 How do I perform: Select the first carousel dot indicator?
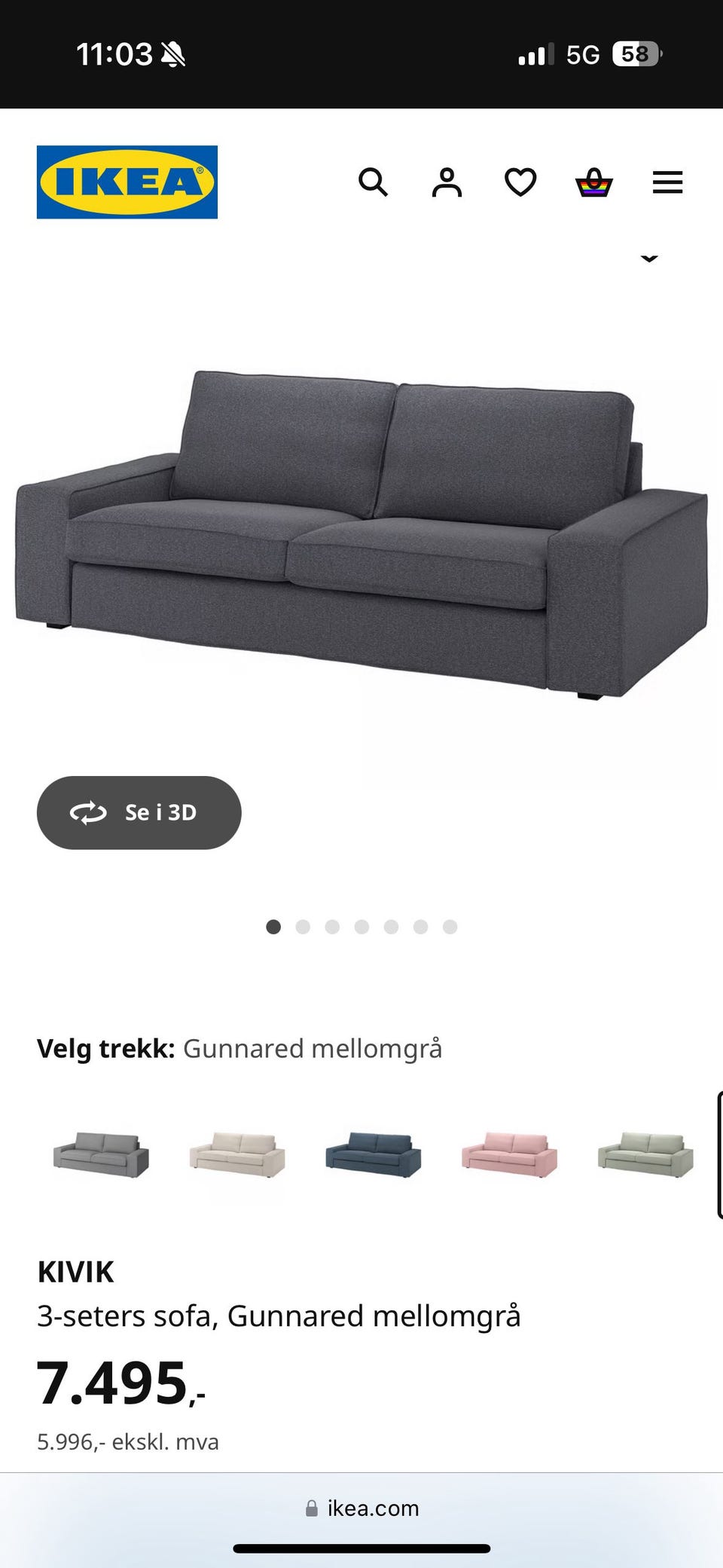tap(274, 928)
